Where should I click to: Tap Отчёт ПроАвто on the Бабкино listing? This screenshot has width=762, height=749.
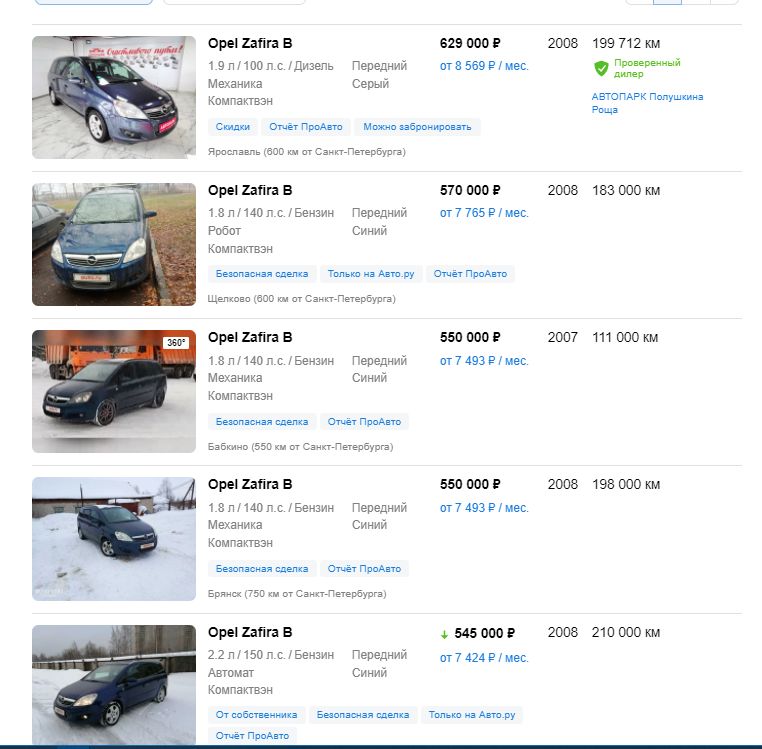coord(364,422)
